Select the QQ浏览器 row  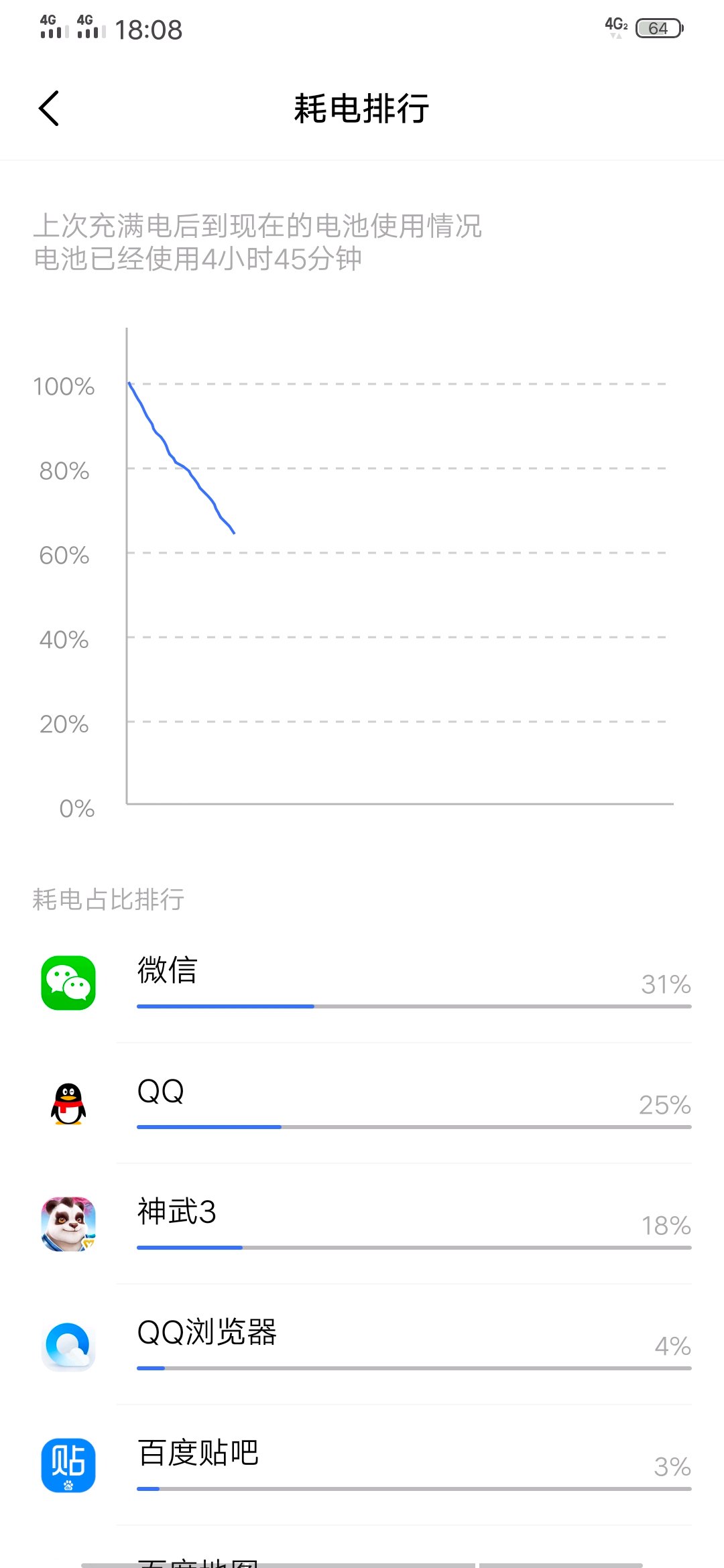[x=362, y=1345]
